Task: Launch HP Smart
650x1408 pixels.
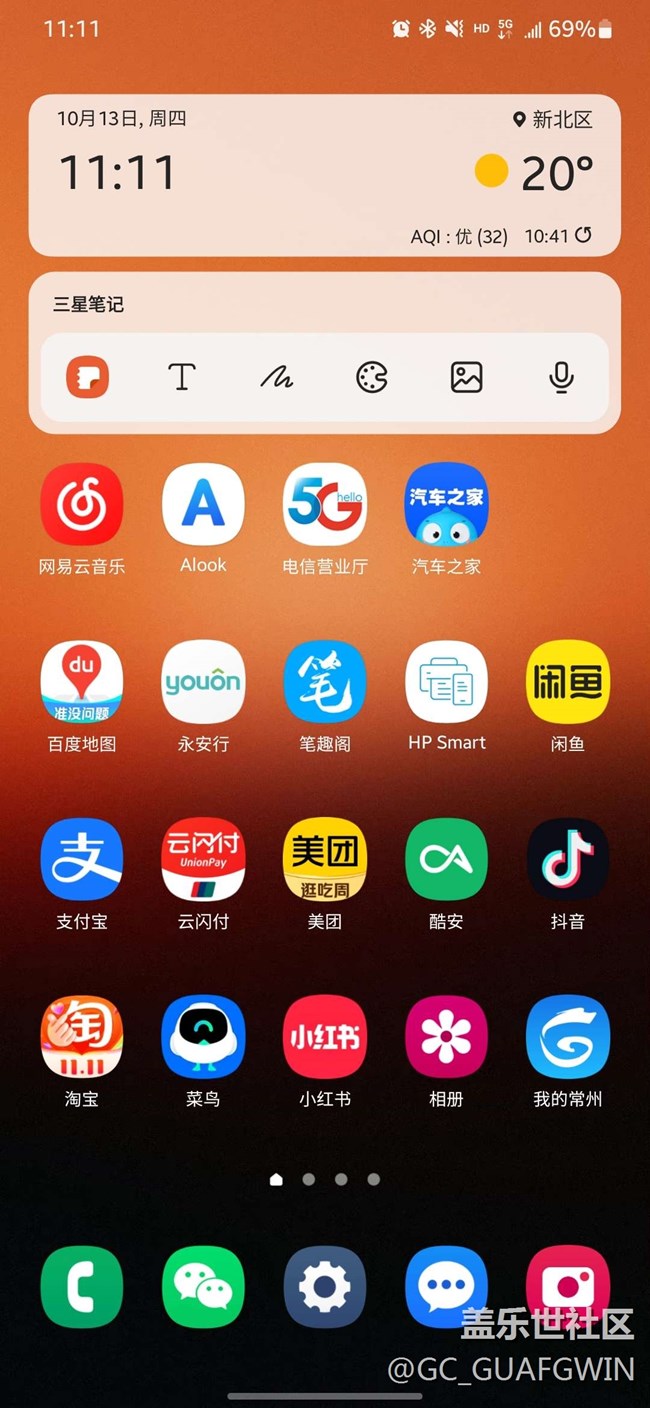Action: (446, 683)
